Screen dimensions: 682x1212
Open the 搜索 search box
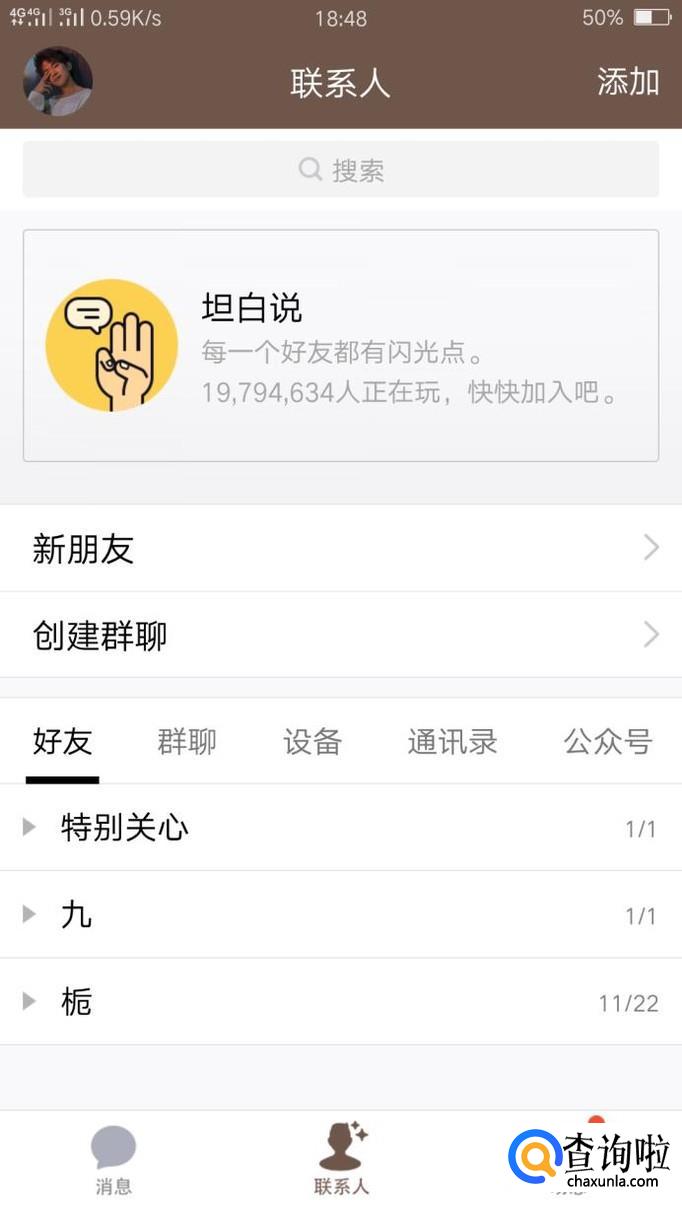coord(341,170)
